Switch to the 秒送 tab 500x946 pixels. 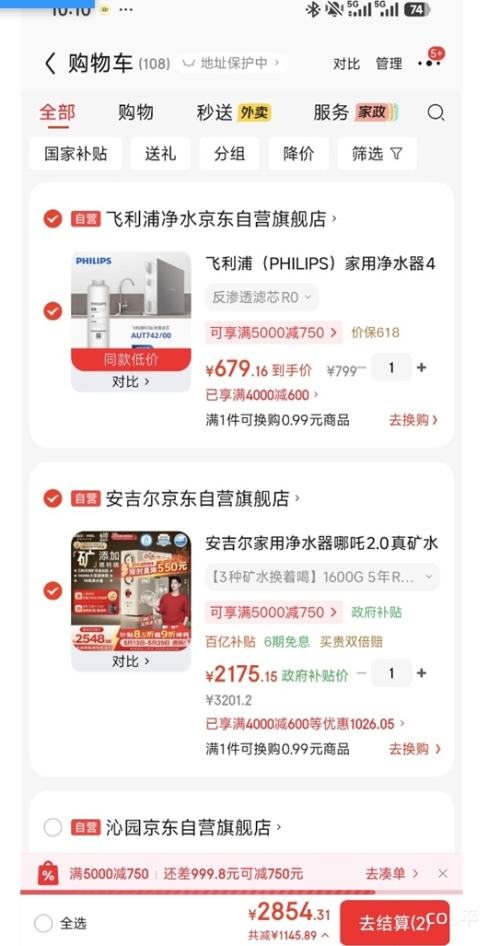click(233, 113)
